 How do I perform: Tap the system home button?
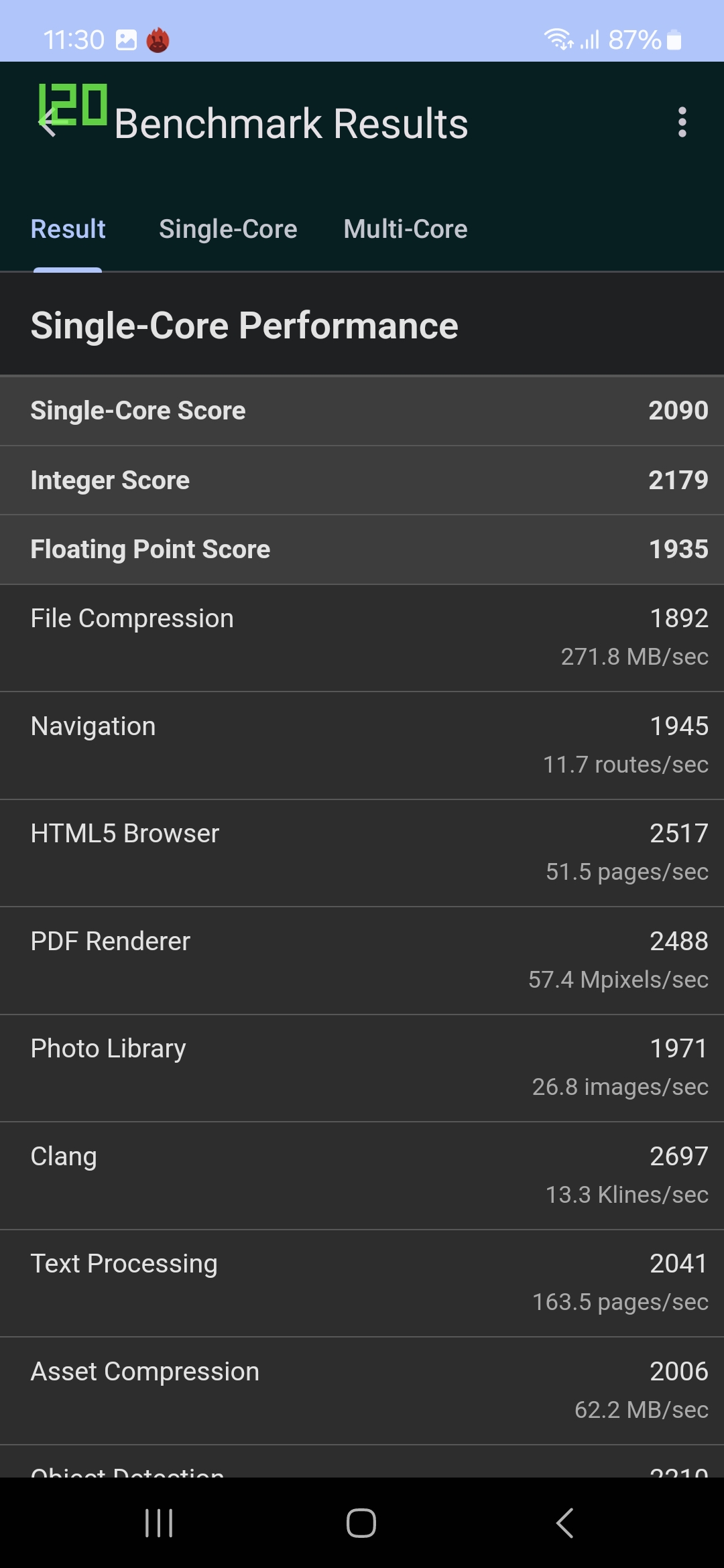361,1523
